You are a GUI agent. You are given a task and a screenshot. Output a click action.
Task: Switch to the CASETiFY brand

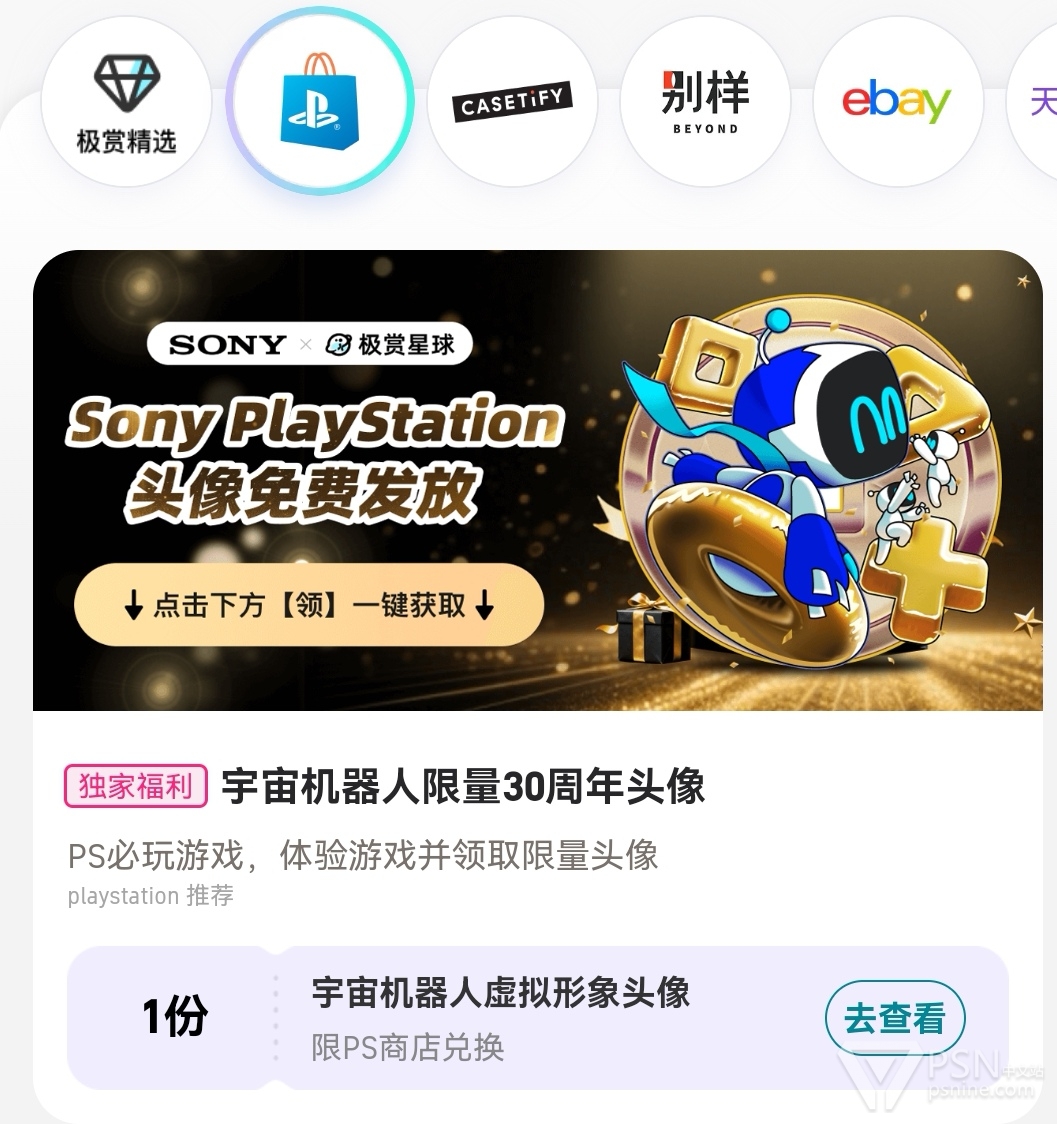[513, 102]
